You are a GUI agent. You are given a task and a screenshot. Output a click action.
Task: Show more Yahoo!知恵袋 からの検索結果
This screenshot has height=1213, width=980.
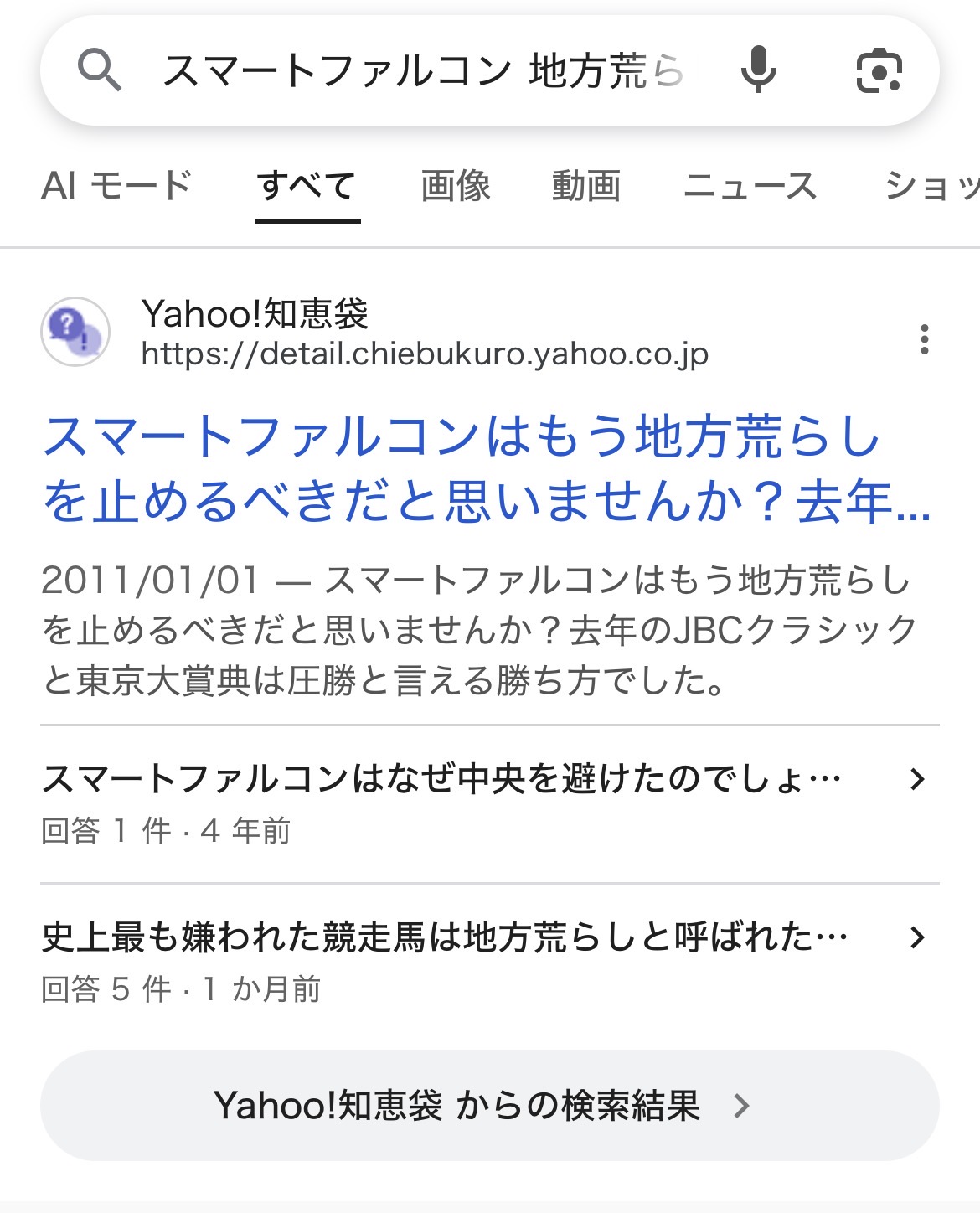489,1106
